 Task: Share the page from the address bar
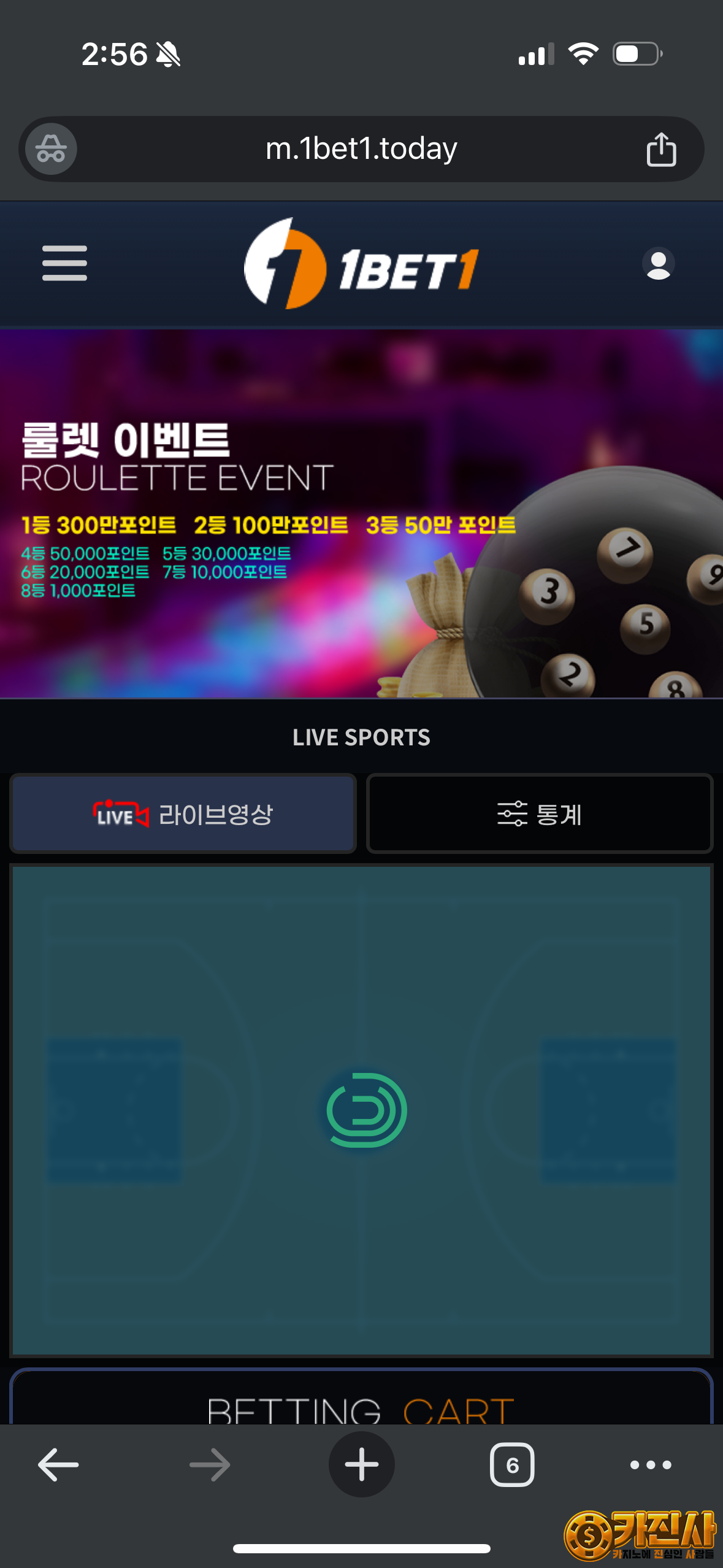pos(661,149)
